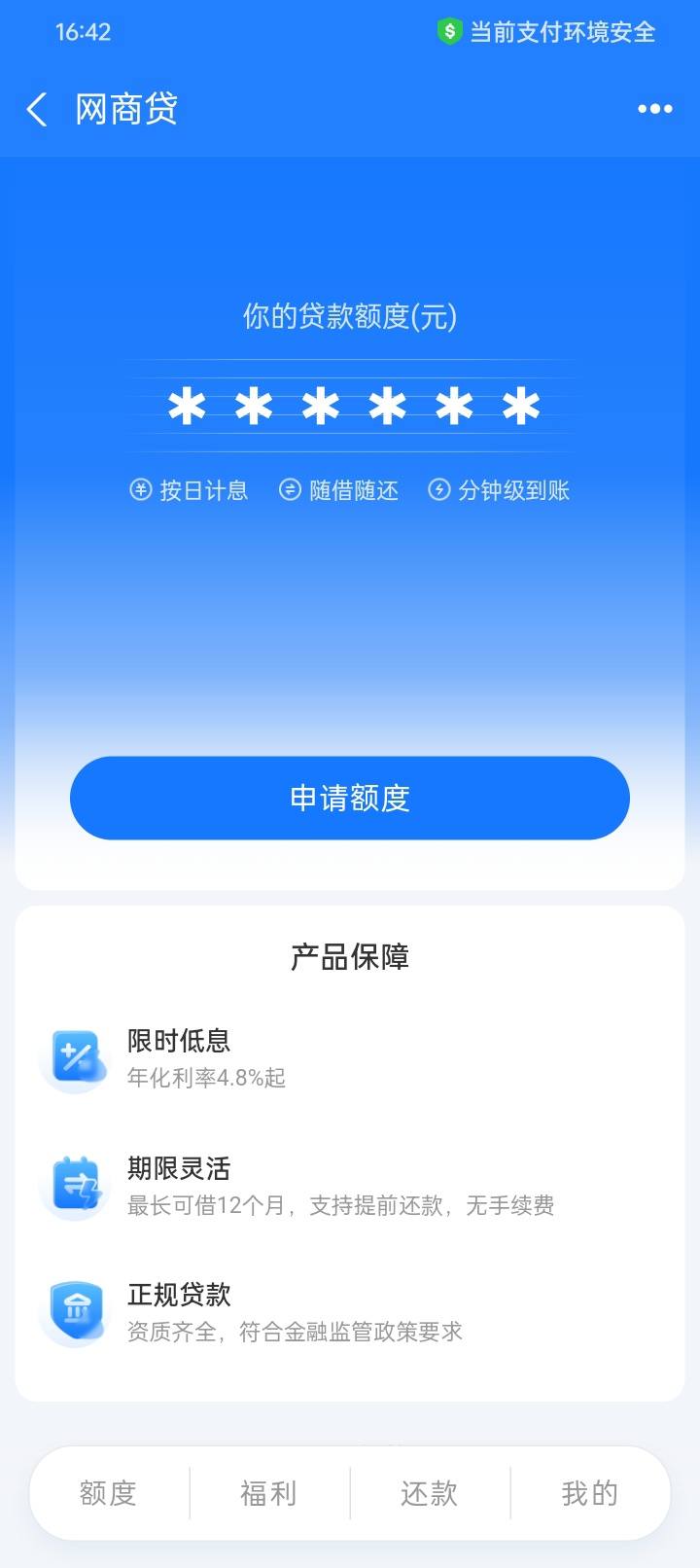Viewport: 700px width, 1568px height.
Task: Go back from 网商贷 page
Action: click(x=37, y=110)
